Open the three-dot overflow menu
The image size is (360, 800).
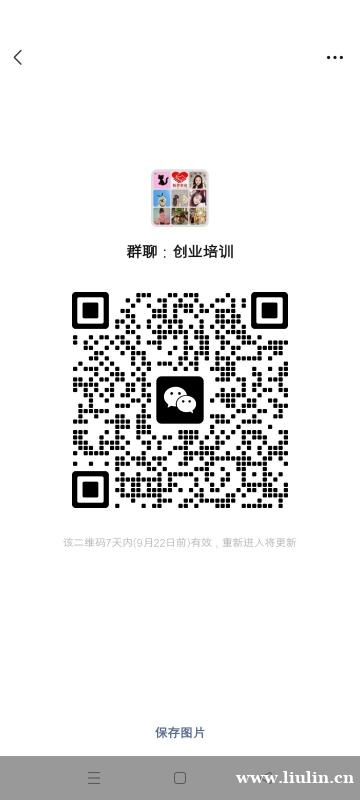coord(335,58)
